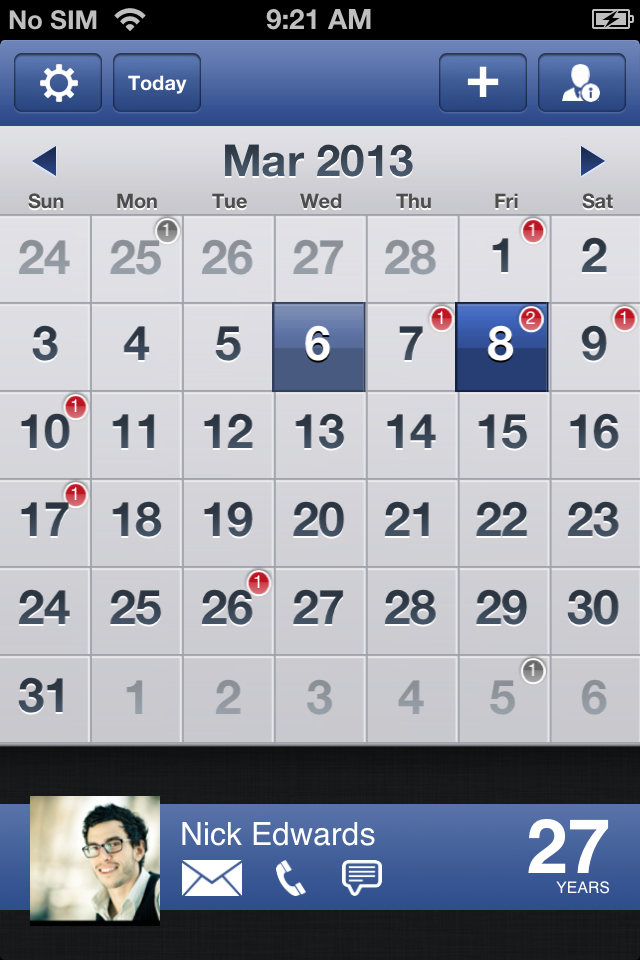Viewport: 640px width, 960px height.
Task: Call Nick Edwards
Action: (x=291, y=878)
